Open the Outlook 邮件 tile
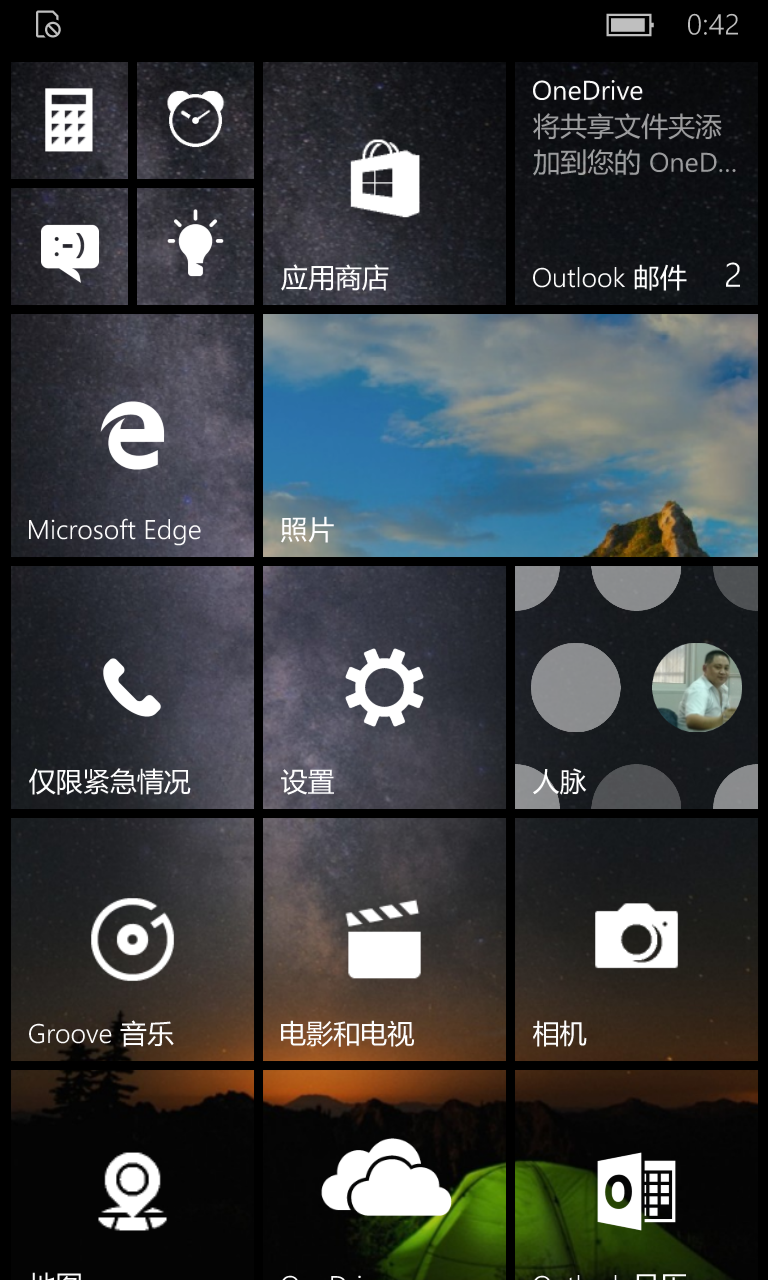Screen dimensions: 768x1280 coord(636,183)
